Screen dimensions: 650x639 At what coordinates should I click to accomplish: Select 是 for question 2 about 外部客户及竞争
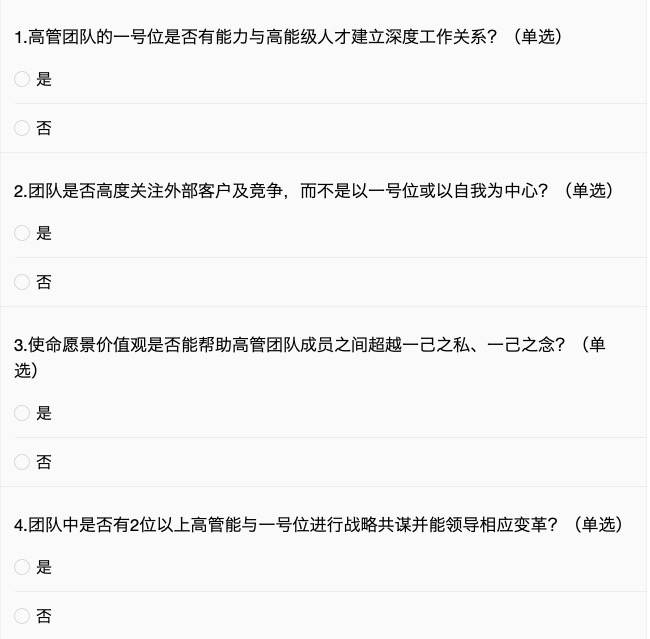pyautogui.click(x=22, y=233)
